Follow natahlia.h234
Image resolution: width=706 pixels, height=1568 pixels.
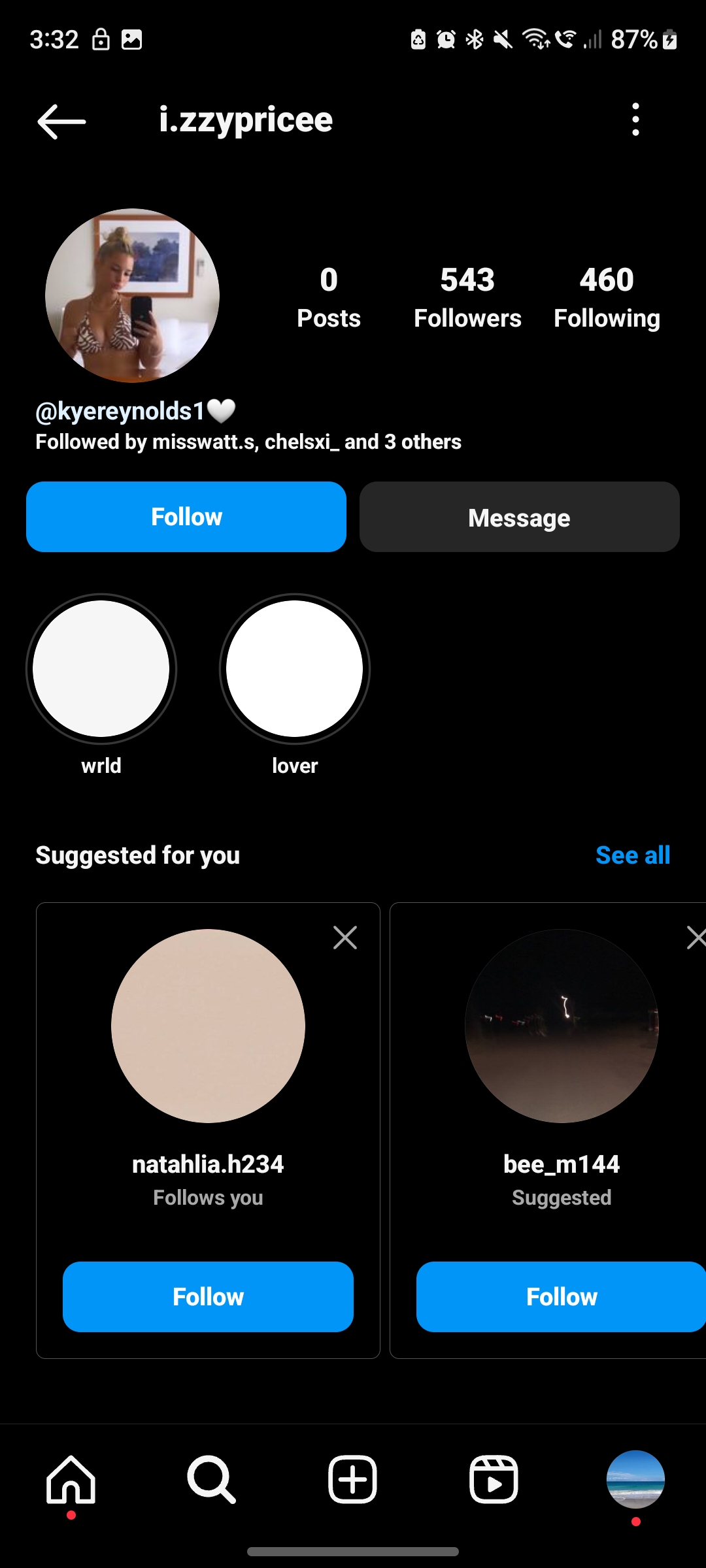(x=208, y=1297)
